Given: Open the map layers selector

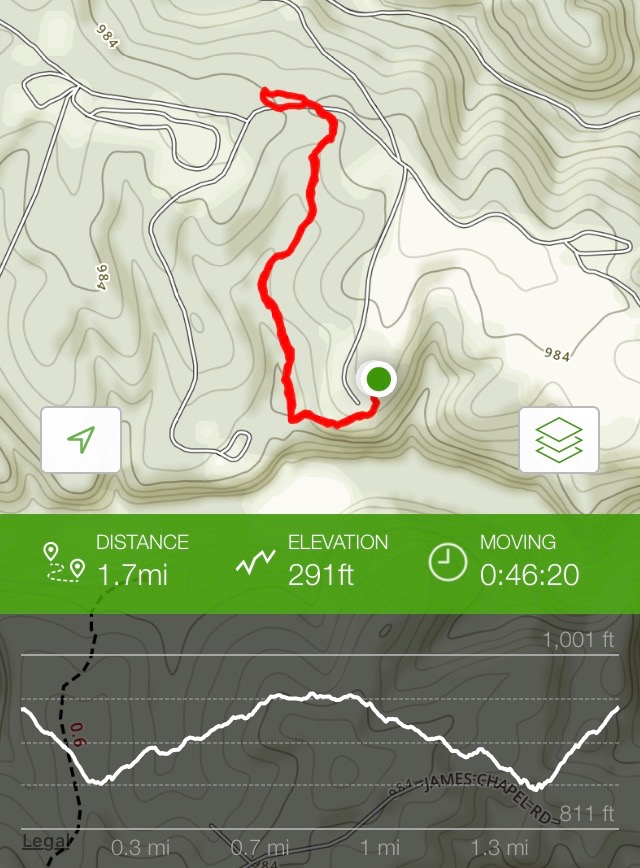Looking at the screenshot, I should (x=559, y=440).
